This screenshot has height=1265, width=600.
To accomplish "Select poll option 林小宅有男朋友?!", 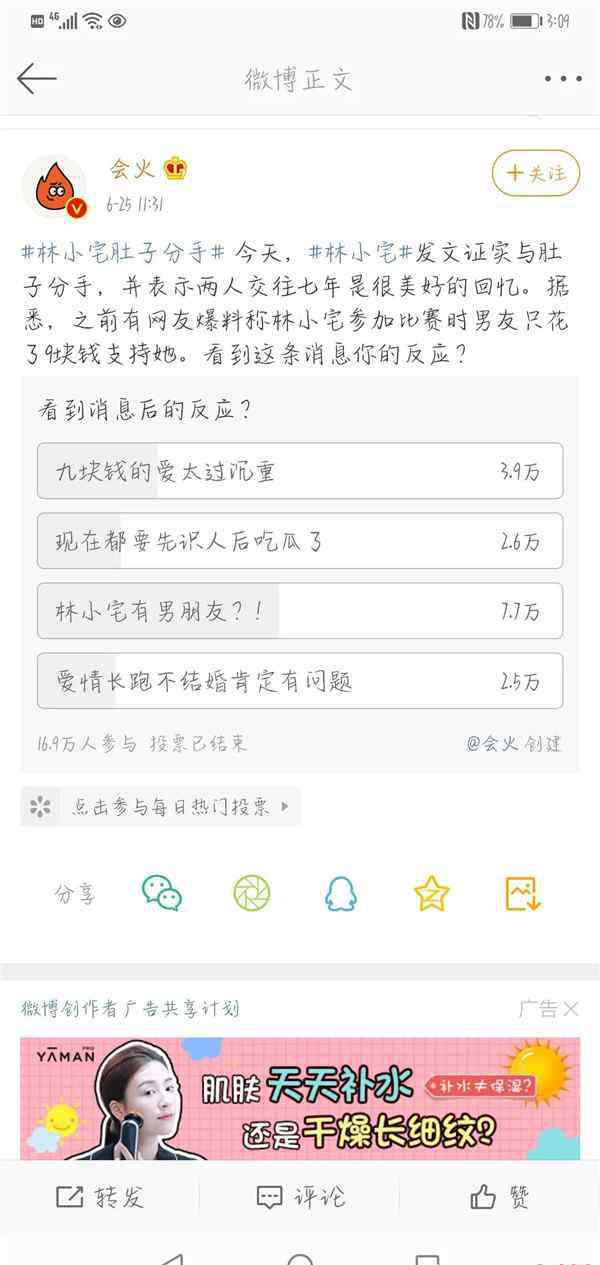I will 300,611.
